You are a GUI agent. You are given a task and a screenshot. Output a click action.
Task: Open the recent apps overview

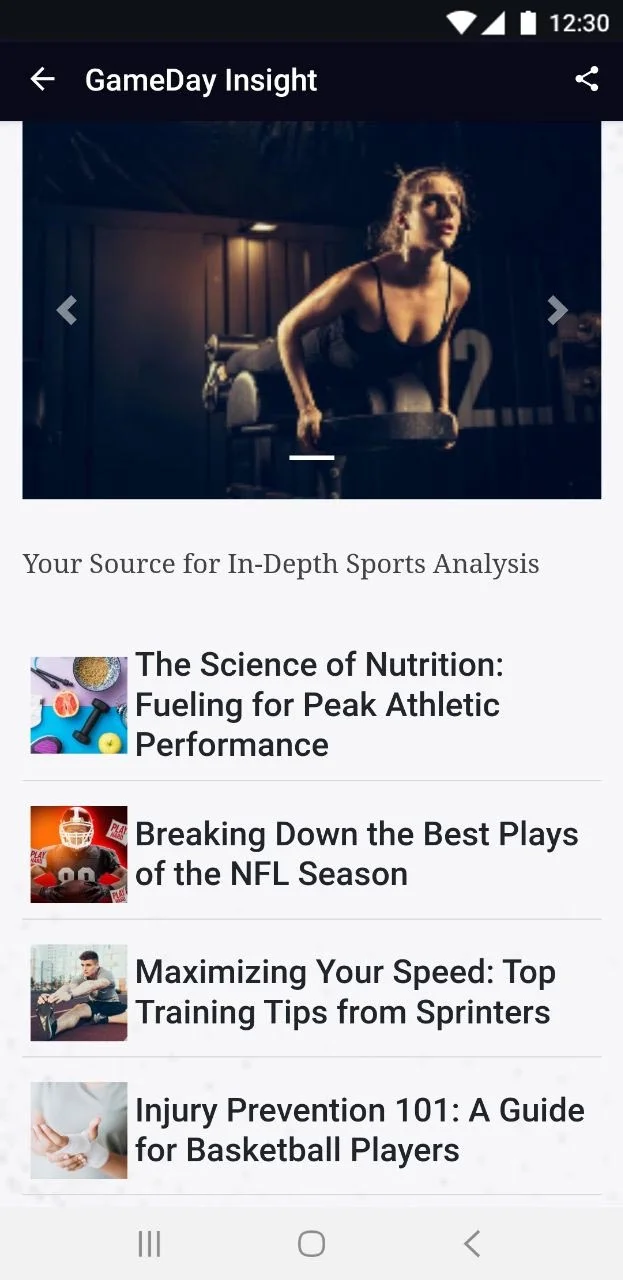149,1243
